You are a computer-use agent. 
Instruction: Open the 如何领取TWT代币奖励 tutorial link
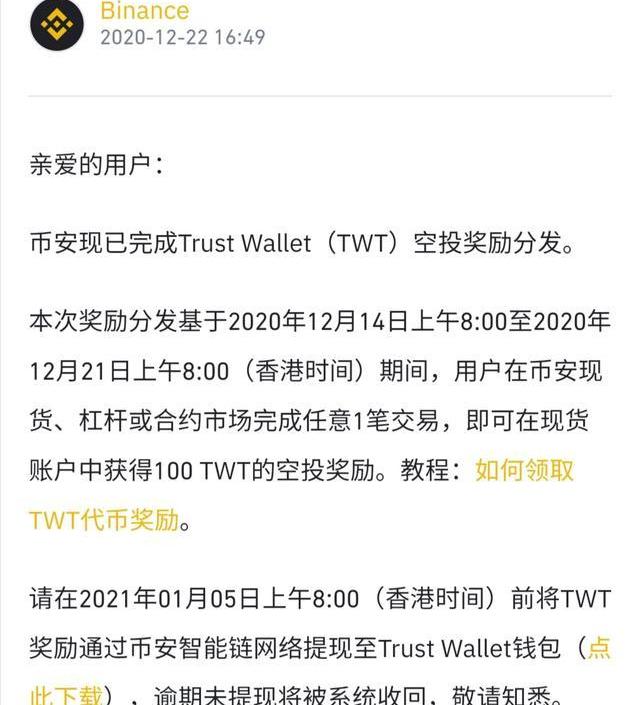pyautogui.click(x=524, y=471)
